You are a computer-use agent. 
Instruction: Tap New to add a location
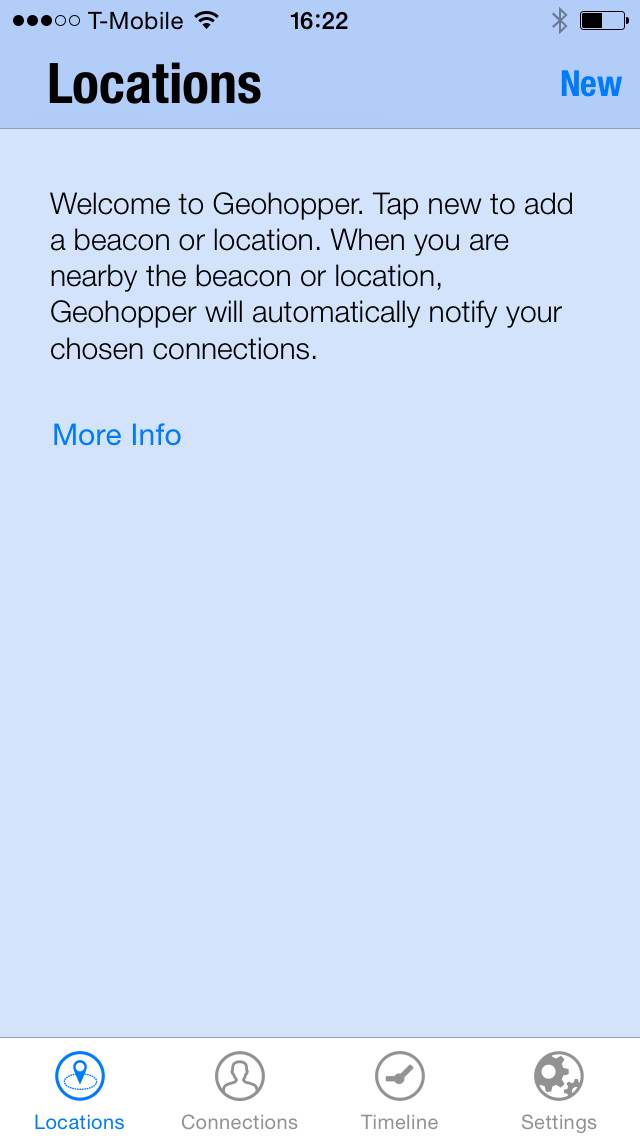591,84
